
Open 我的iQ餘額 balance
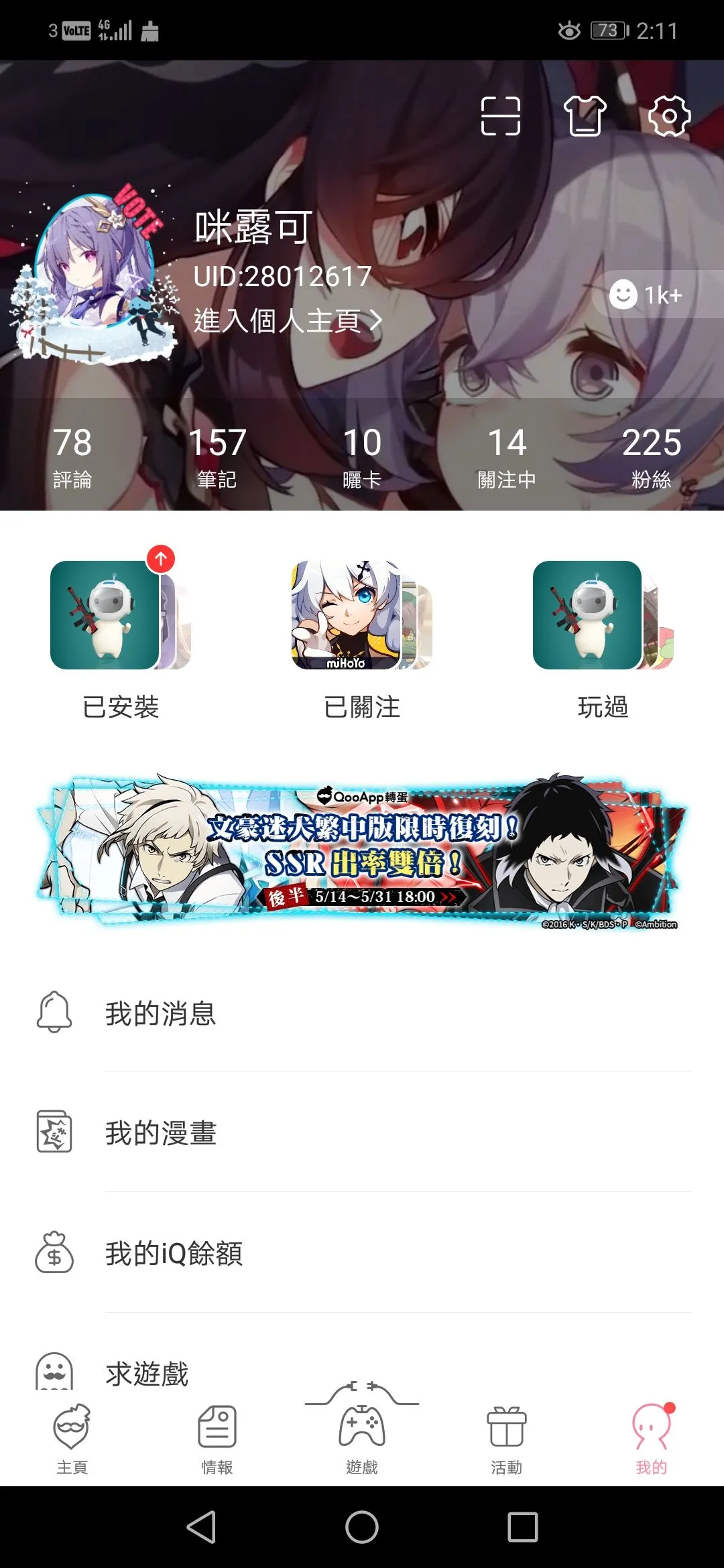click(362, 1252)
